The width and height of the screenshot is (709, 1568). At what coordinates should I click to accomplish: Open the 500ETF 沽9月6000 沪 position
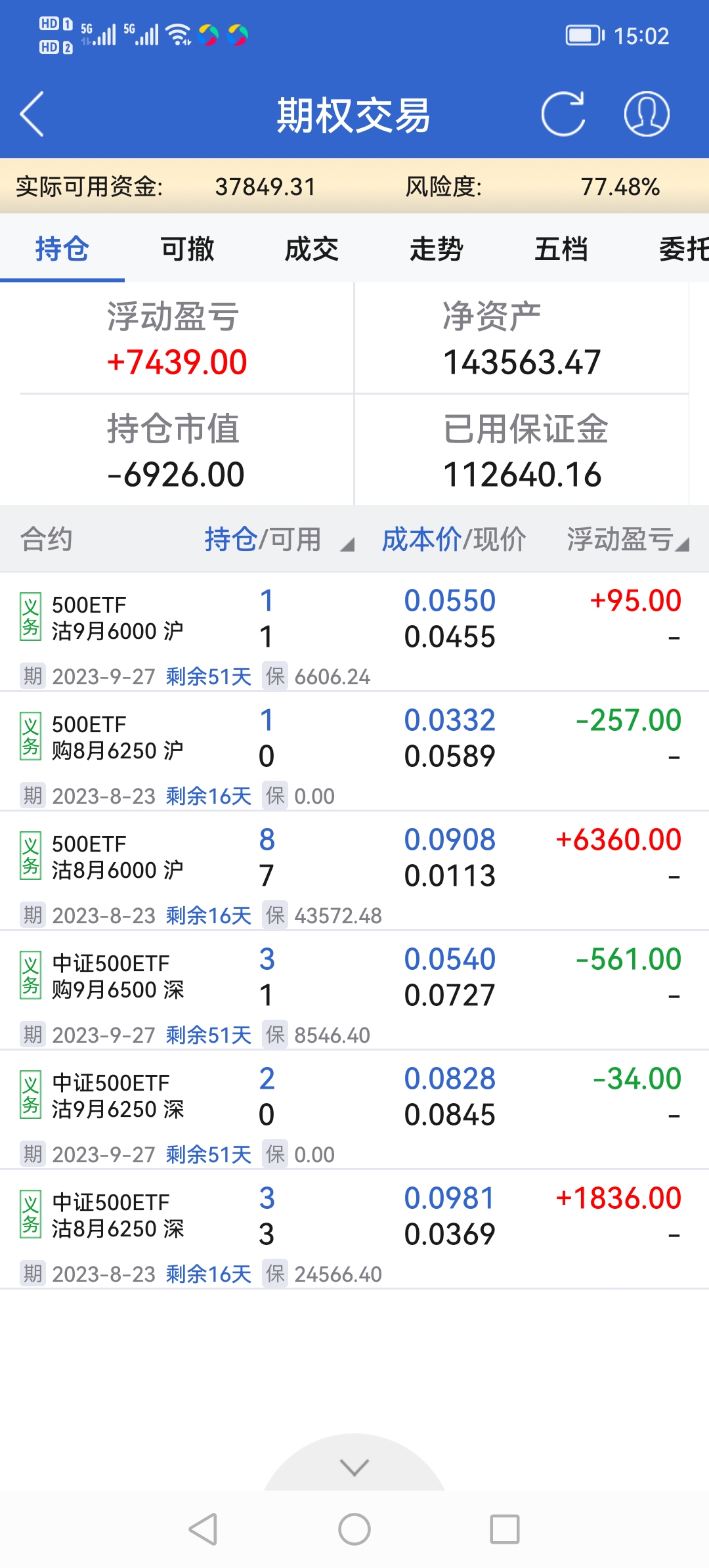118,619
